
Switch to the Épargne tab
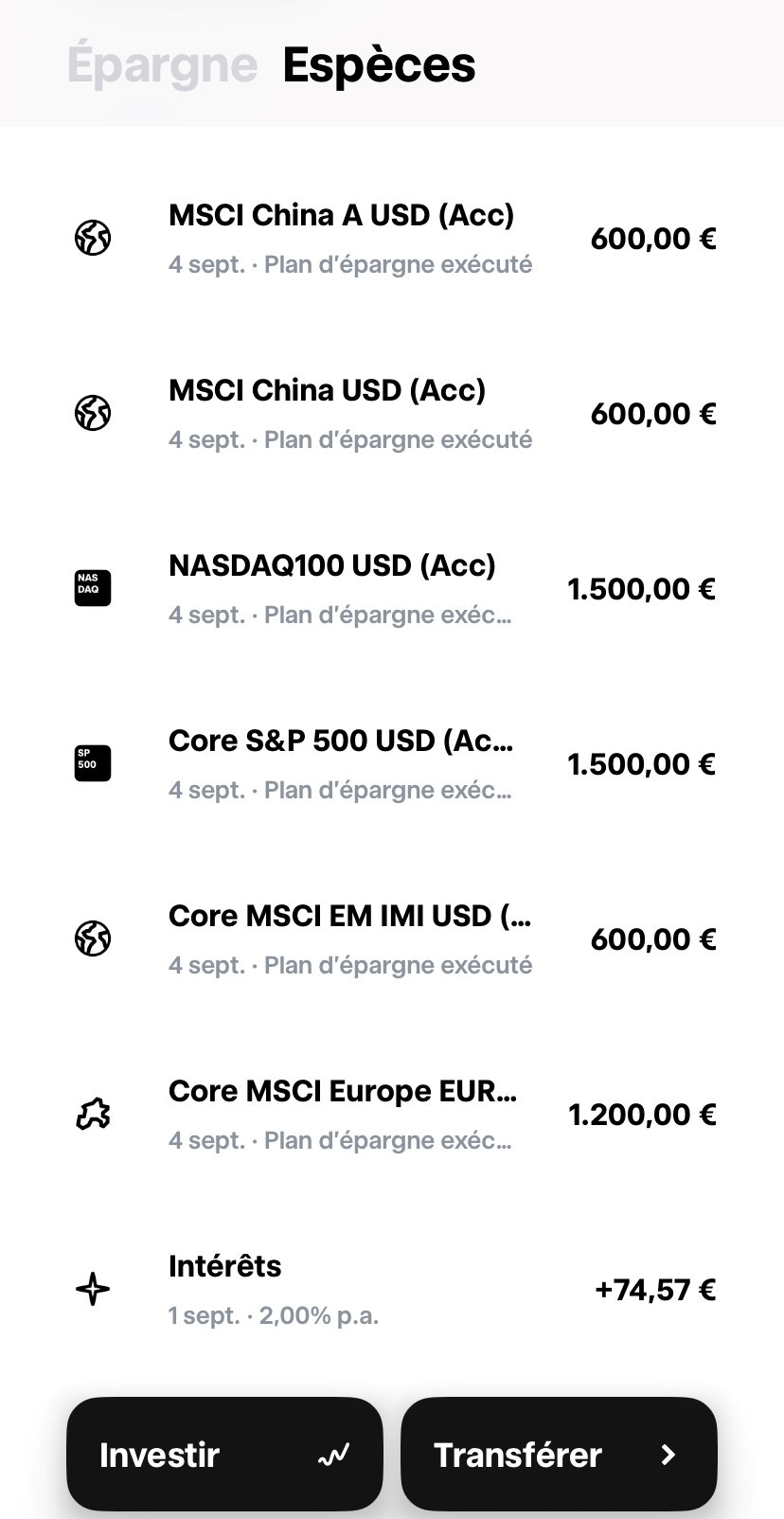tap(162, 65)
